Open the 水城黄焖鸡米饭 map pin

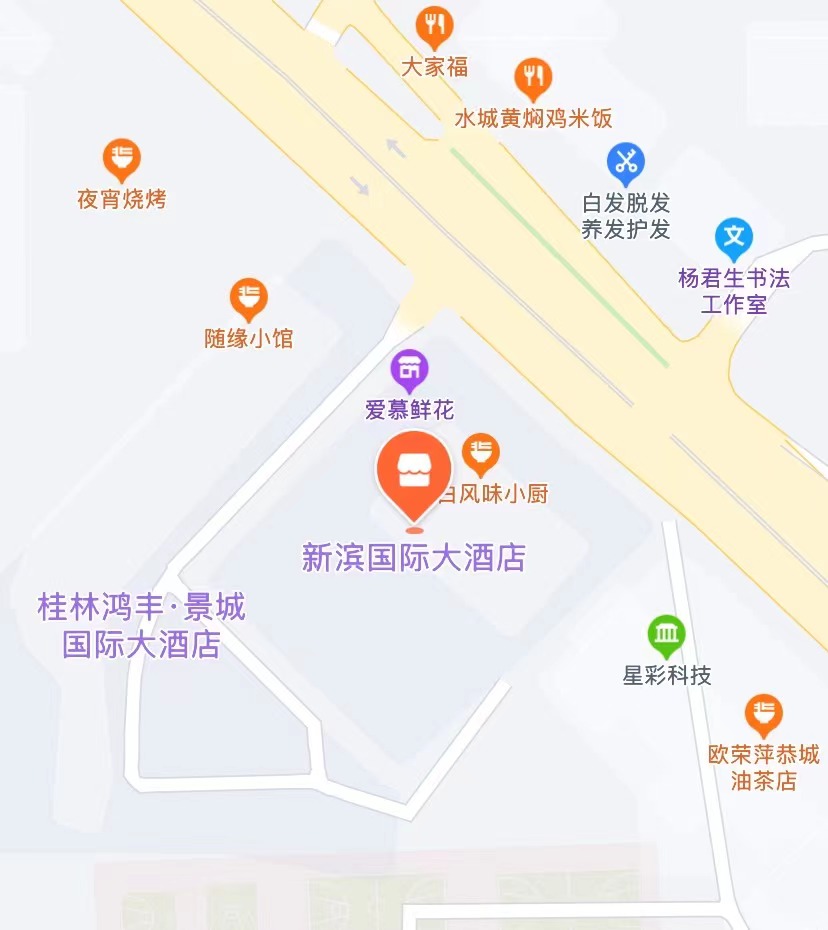[x=533, y=77]
